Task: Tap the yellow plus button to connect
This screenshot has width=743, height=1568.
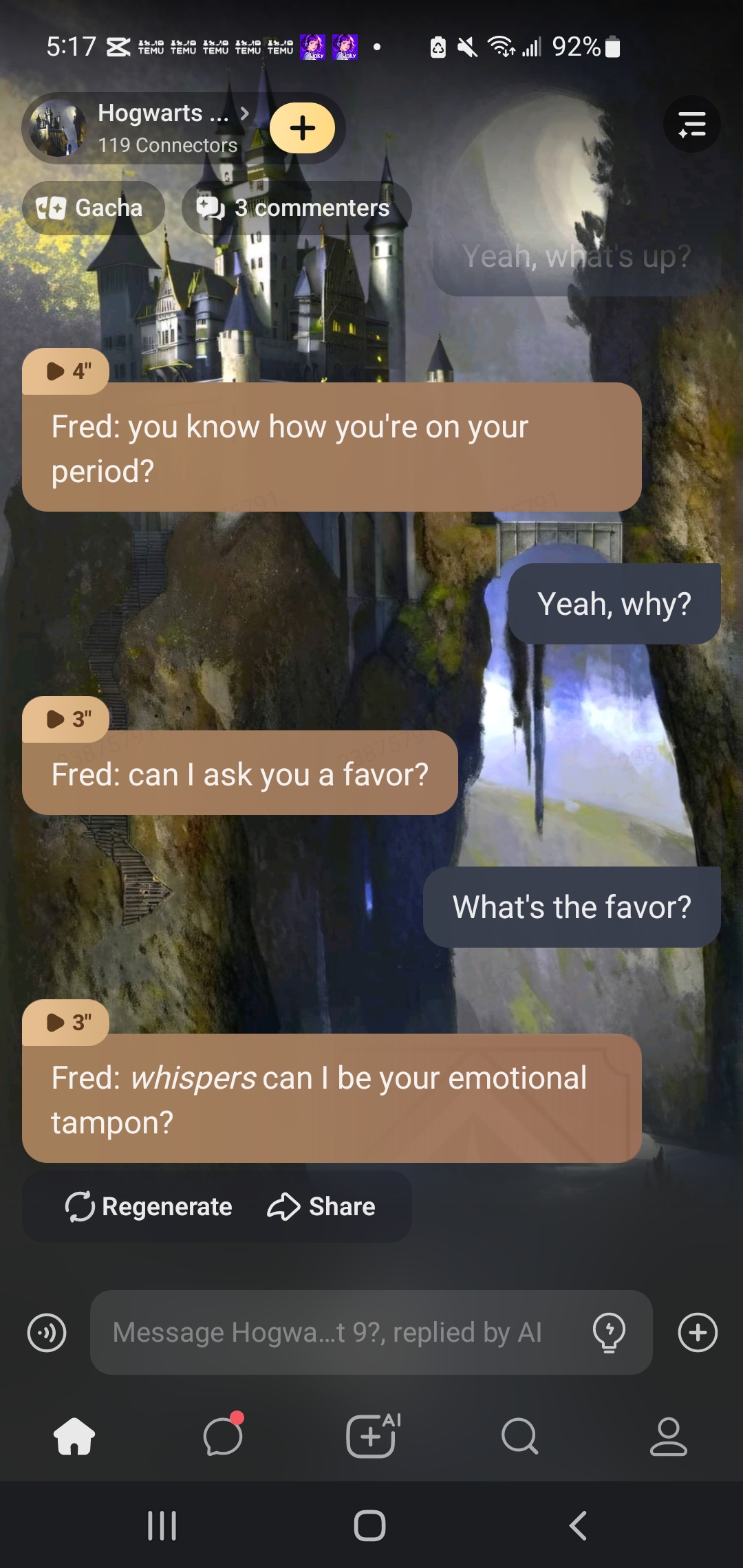Action: pyautogui.click(x=302, y=128)
